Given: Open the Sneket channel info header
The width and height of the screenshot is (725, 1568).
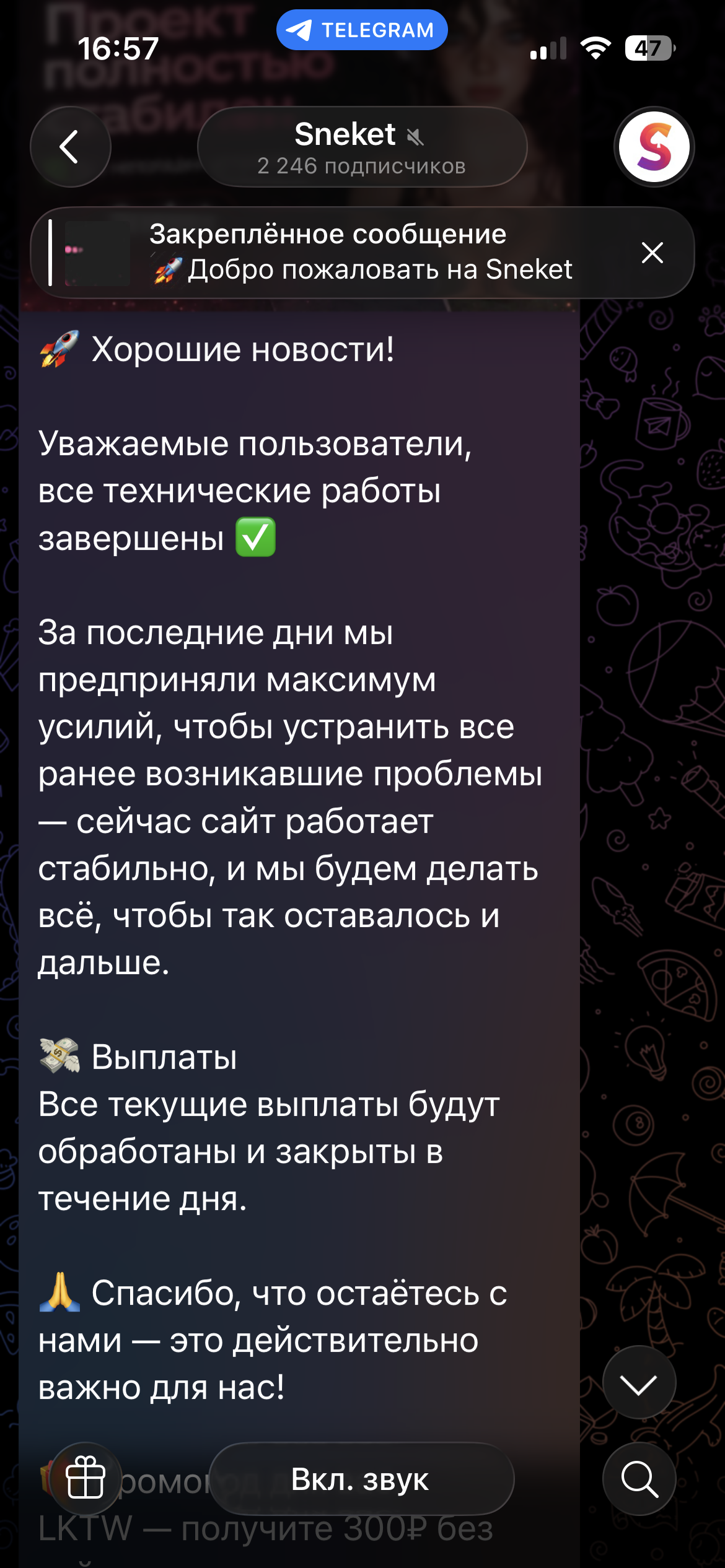Looking at the screenshot, I should point(362,147).
